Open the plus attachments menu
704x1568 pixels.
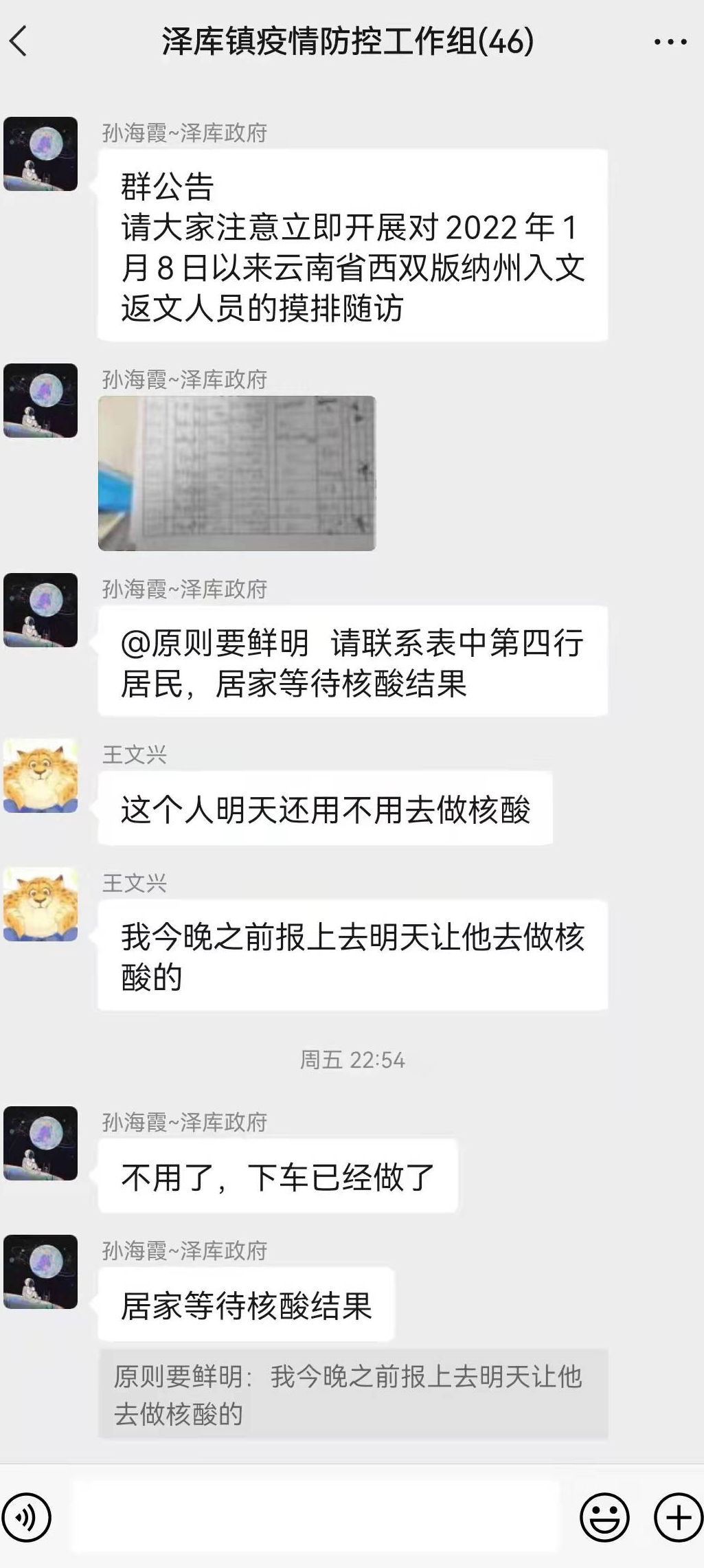(678, 1516)
